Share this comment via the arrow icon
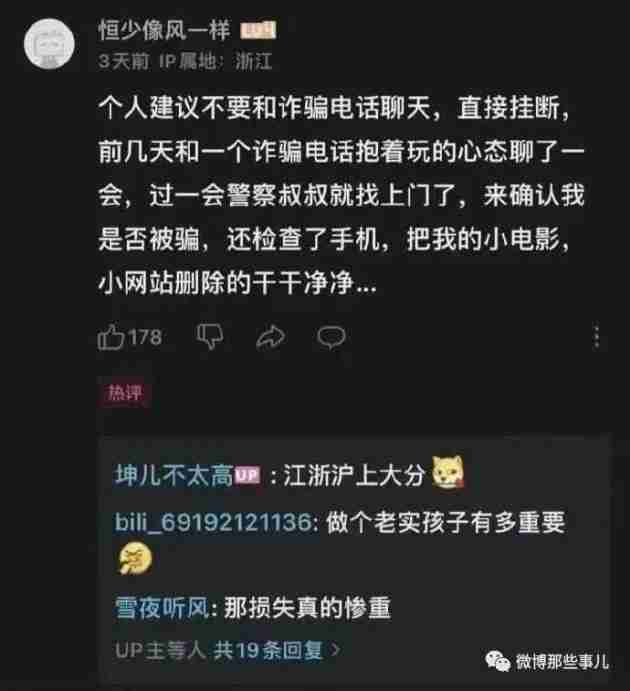The height and width of the screenshot is (691, 630). [269, 337]
